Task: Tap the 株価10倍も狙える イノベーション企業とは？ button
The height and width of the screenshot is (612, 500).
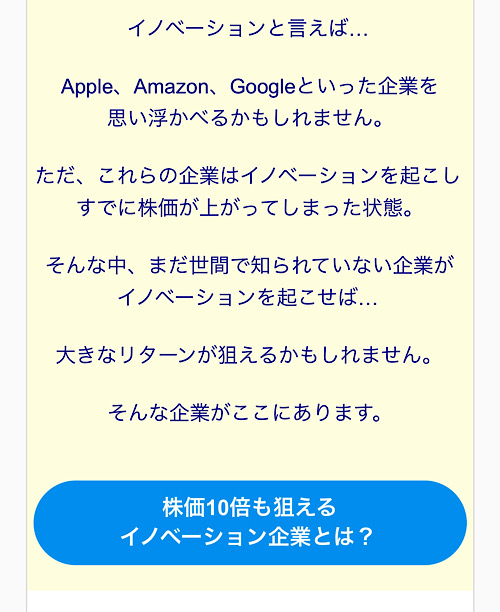Action: click(x=250, y=522)
